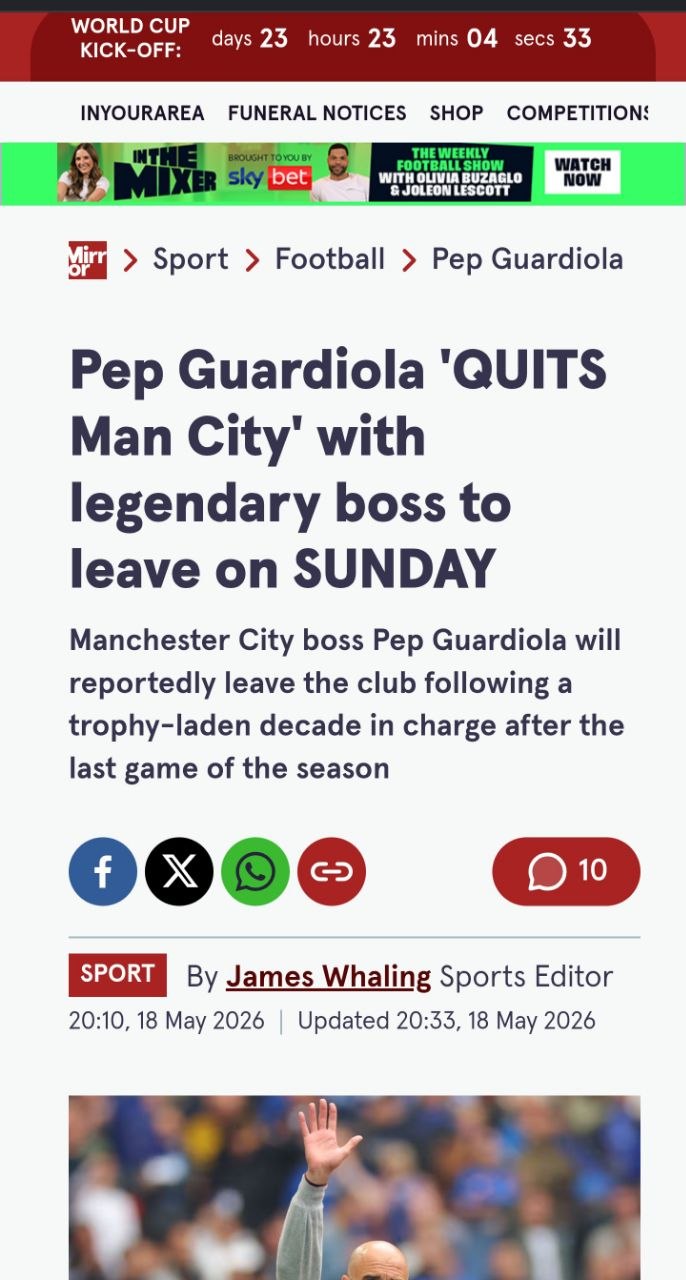This screenshot has width=686, height=1280.
Task: Share the article via WhatsApp
Action: click(x=255, y=872)
